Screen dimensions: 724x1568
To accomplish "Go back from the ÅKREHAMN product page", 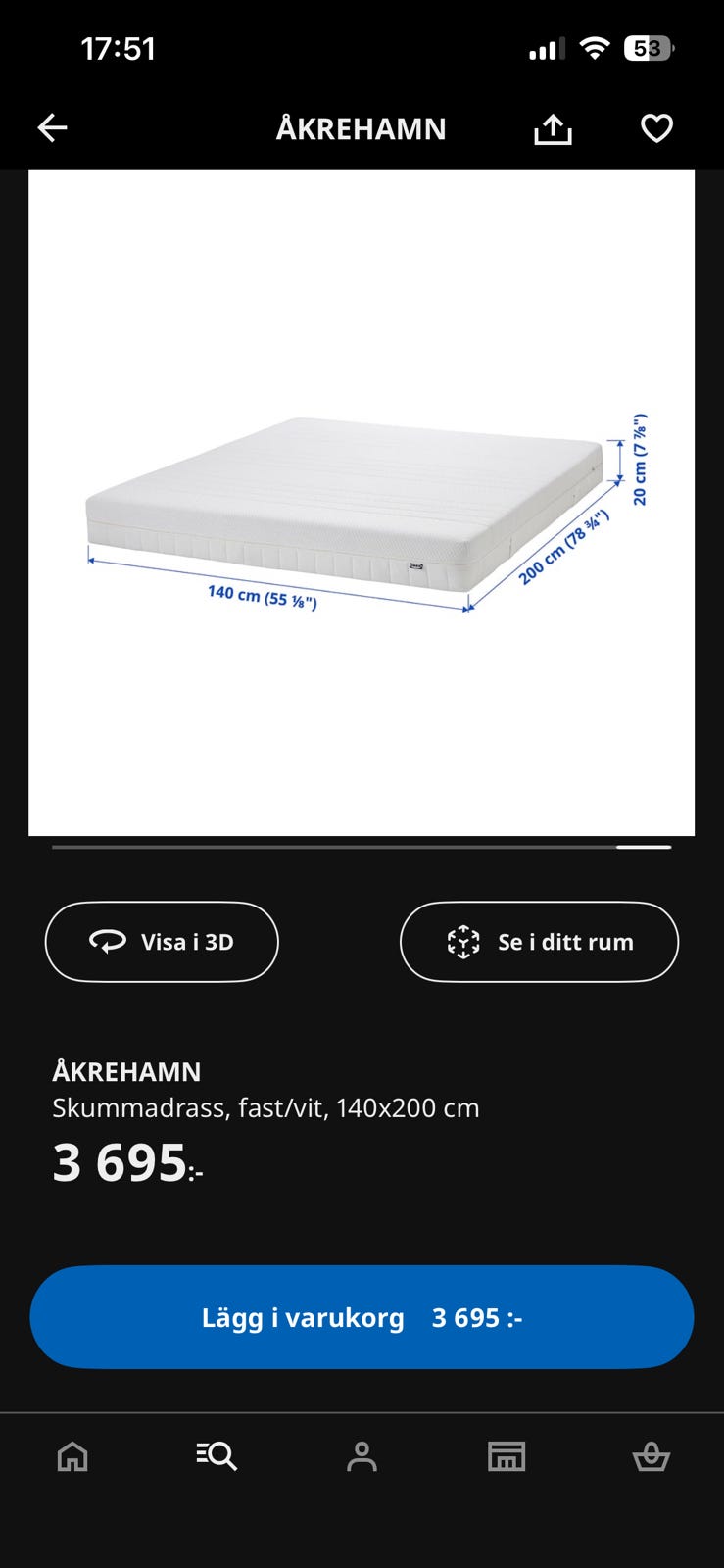I will pos(53,128).
